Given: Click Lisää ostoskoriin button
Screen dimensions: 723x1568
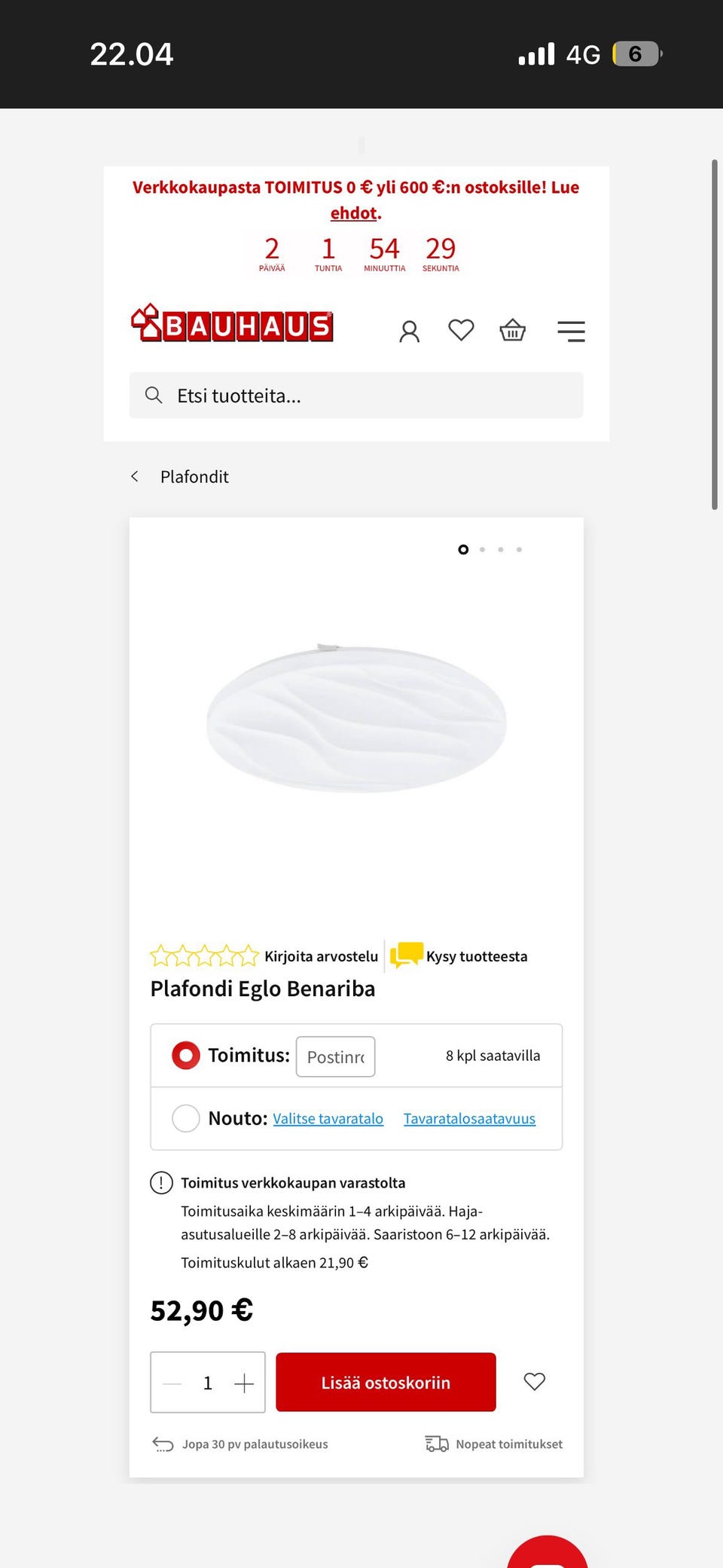Looking at the screenshot, I should 386,1382.
